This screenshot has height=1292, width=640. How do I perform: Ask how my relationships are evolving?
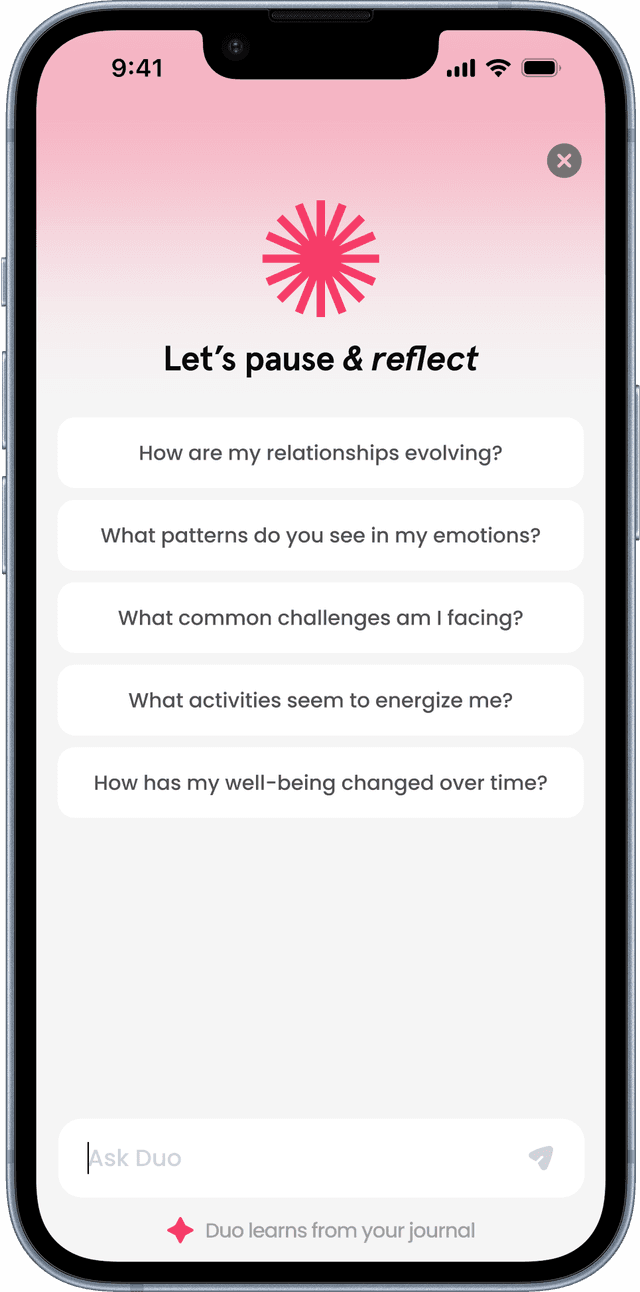pos(320,453)
